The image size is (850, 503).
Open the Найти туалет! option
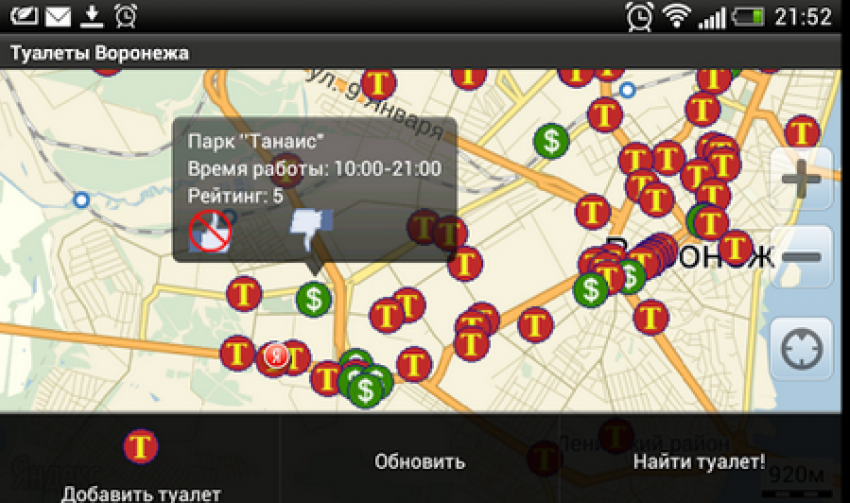coord(699,462)
